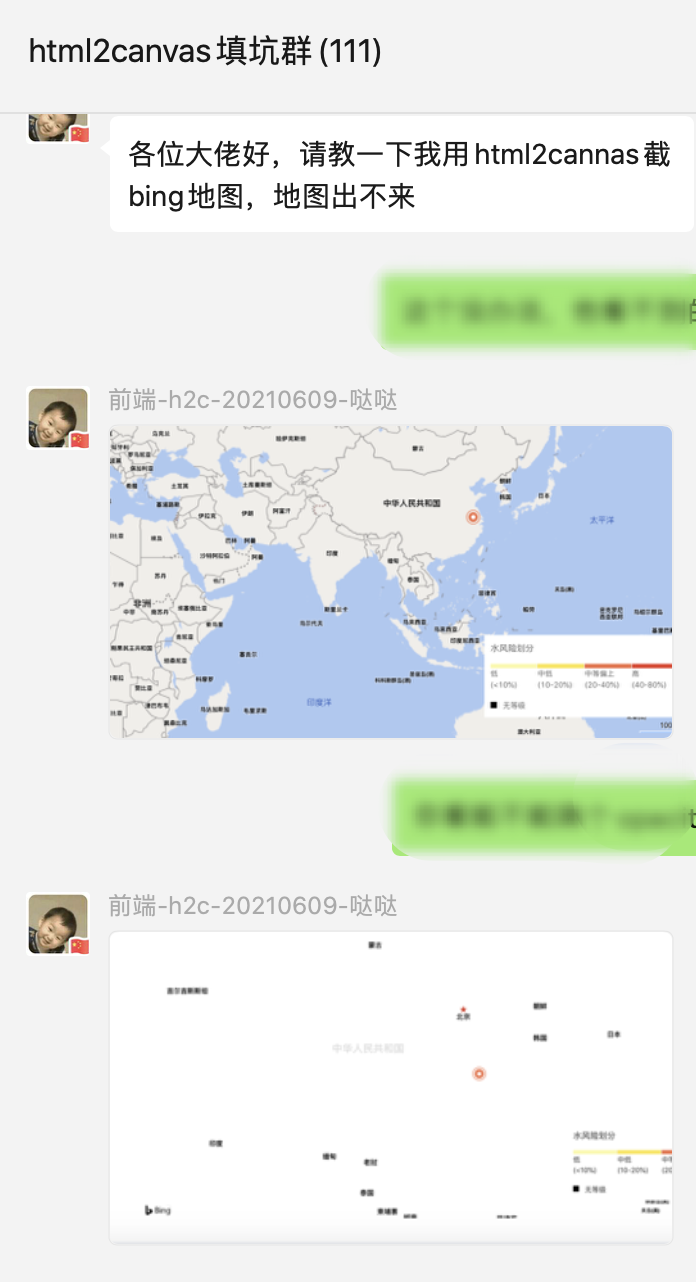Tap the sender avatar beside the white map
The height and width of the screenshot is (1282, 696).
58,923
